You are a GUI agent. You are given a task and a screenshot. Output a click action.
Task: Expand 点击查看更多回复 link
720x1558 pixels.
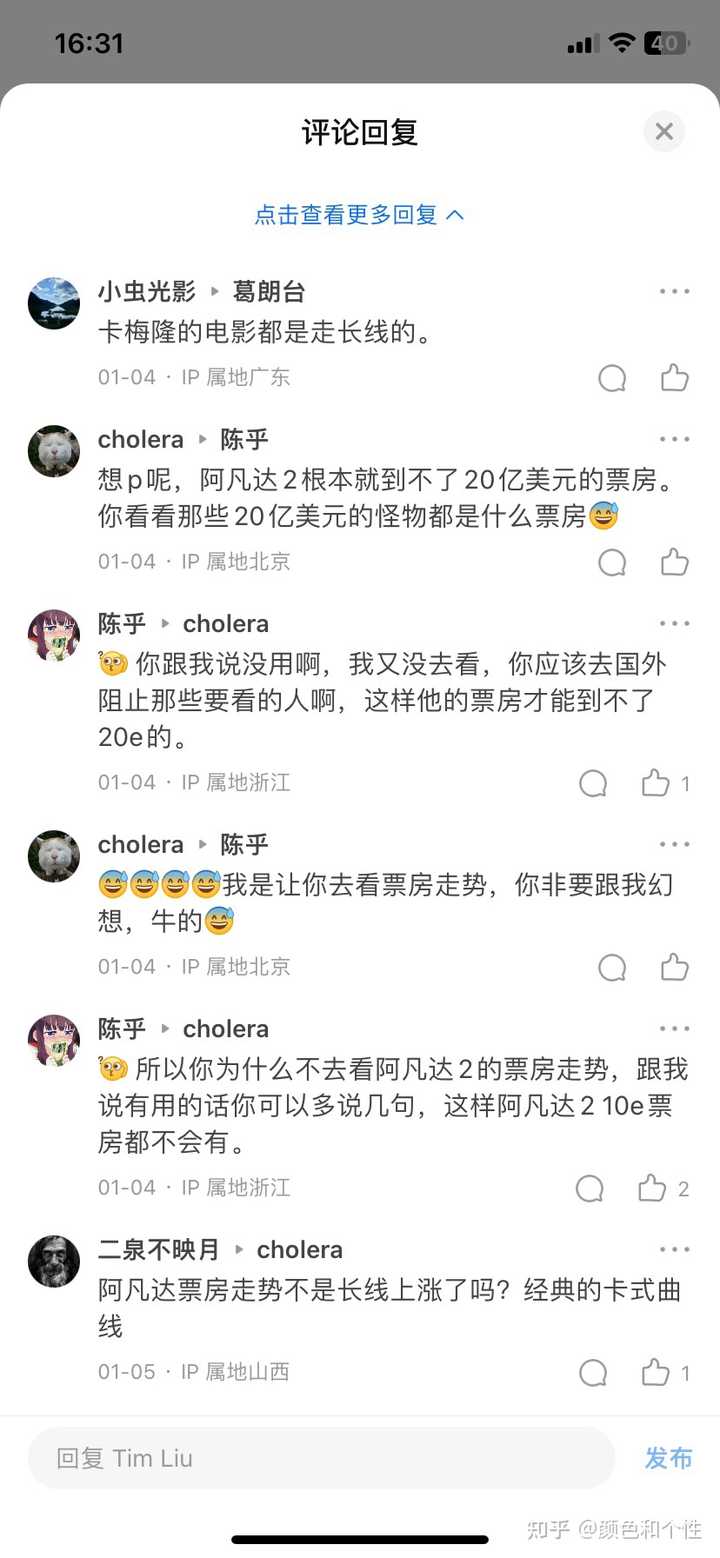click(x=359, y=215)
